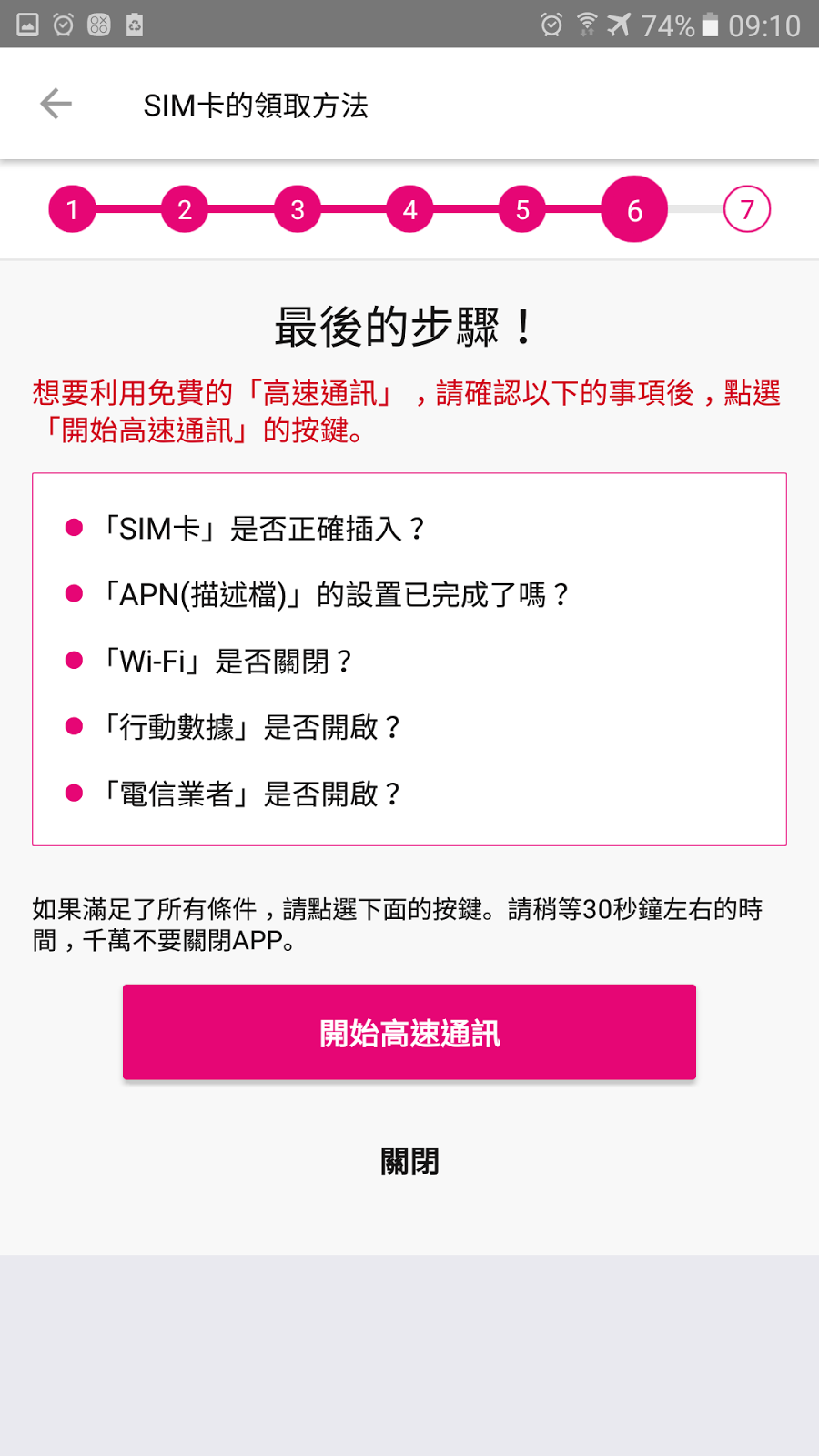Tap 關閉 to close this screen
The image size is (819, 1456).
(x=409, y=1161)
